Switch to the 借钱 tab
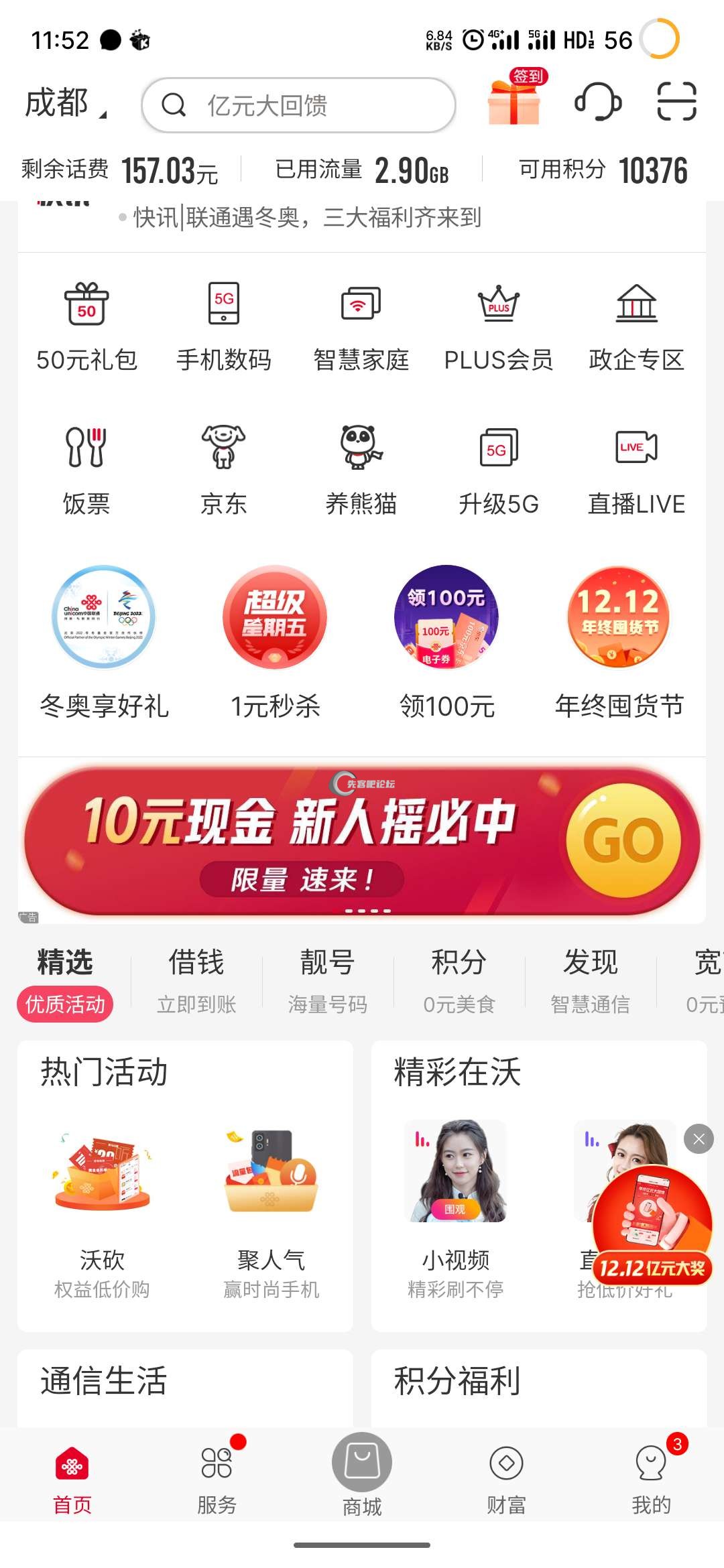The height and width of the screenshot is (1568, 724). [196, 978]
